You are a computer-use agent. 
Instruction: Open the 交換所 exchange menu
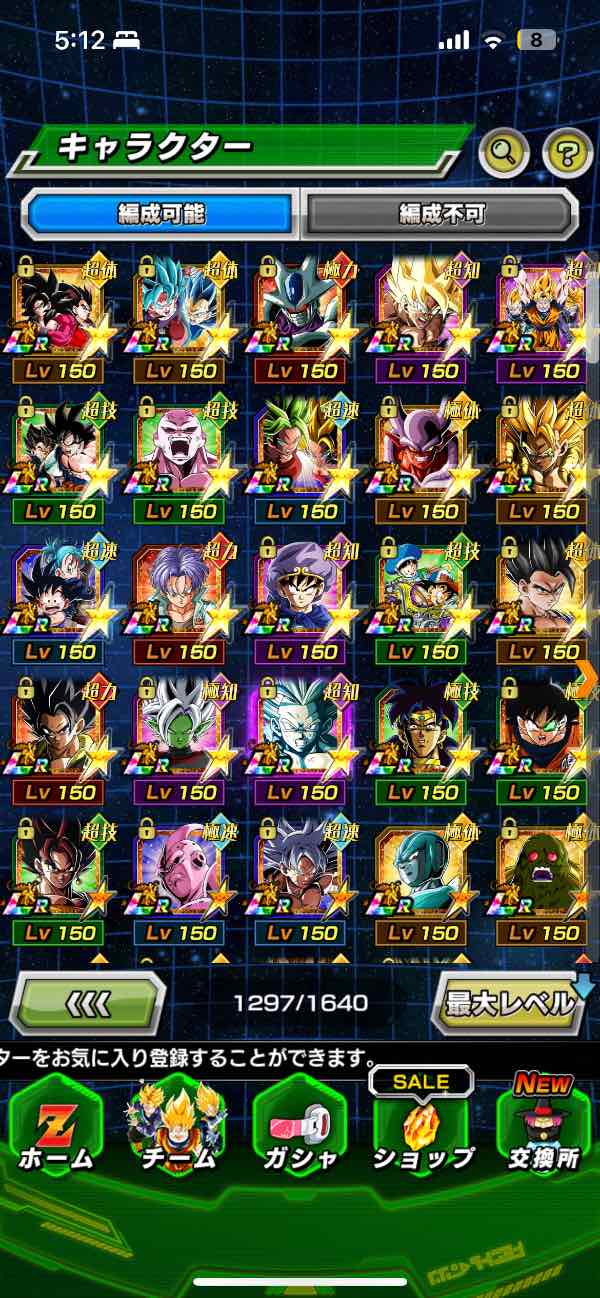click(x=545, y=1127)
